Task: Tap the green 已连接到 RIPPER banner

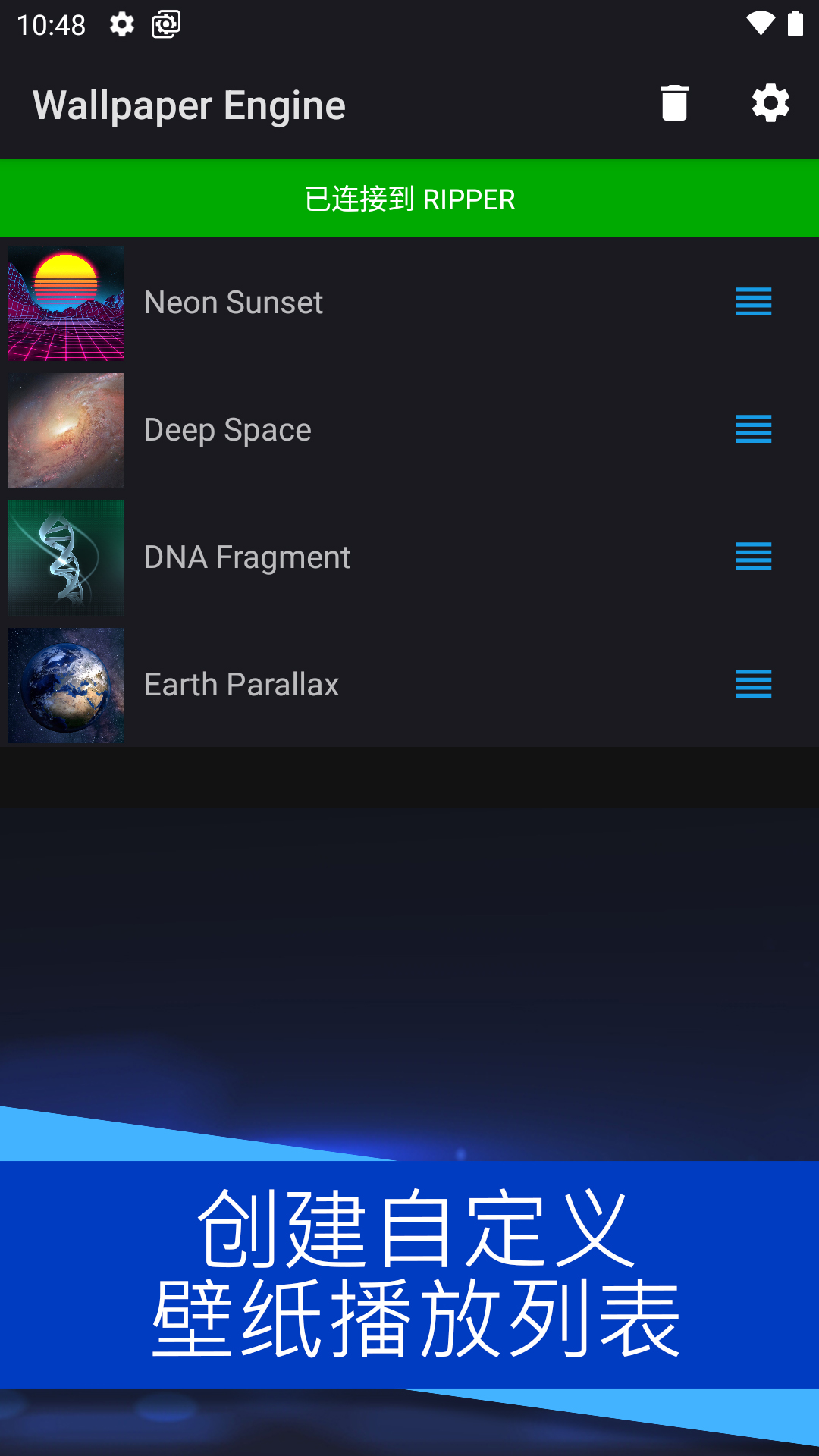Action: [x=409, y=198]
